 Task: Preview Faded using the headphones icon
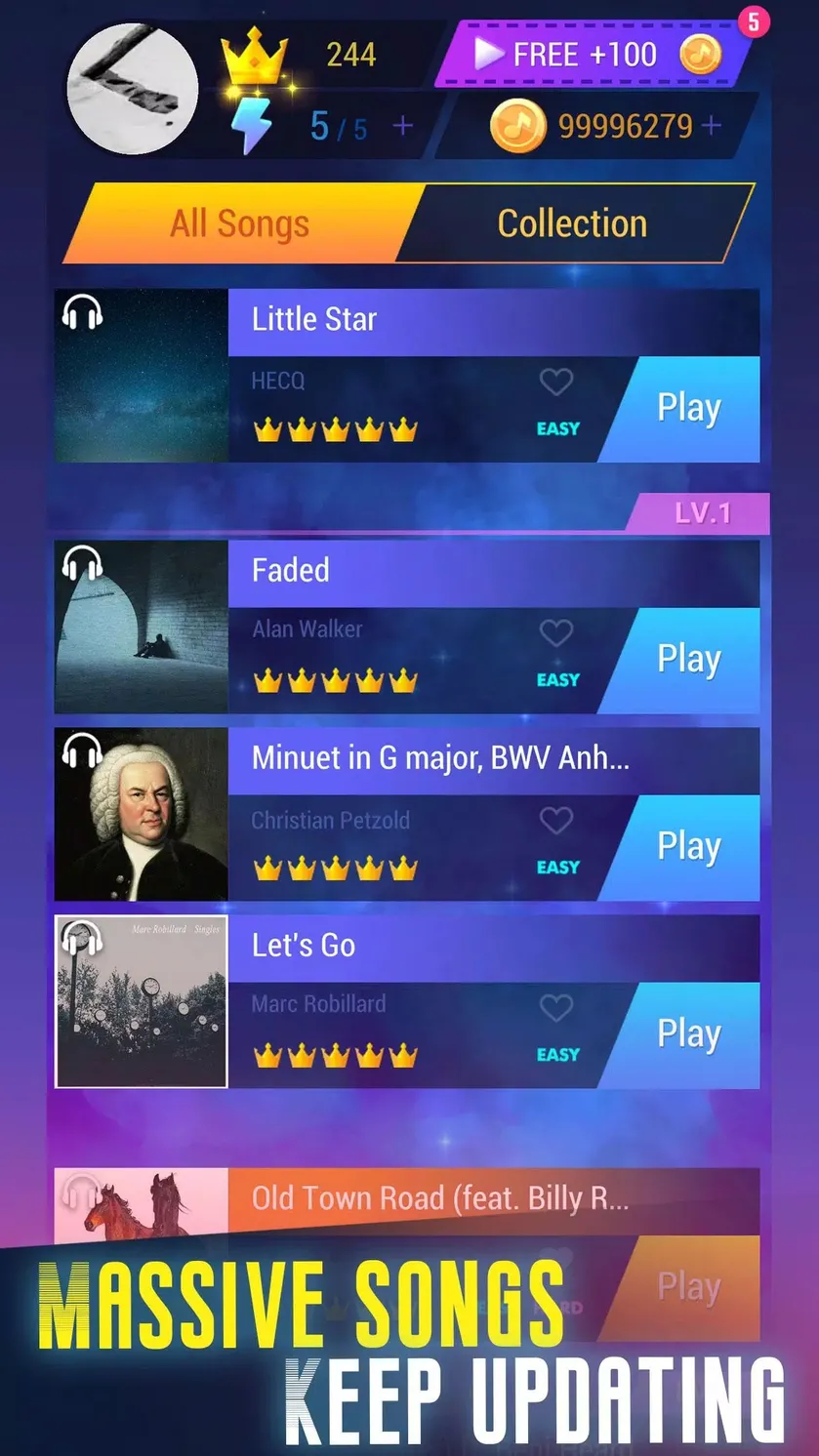point(82,566)
